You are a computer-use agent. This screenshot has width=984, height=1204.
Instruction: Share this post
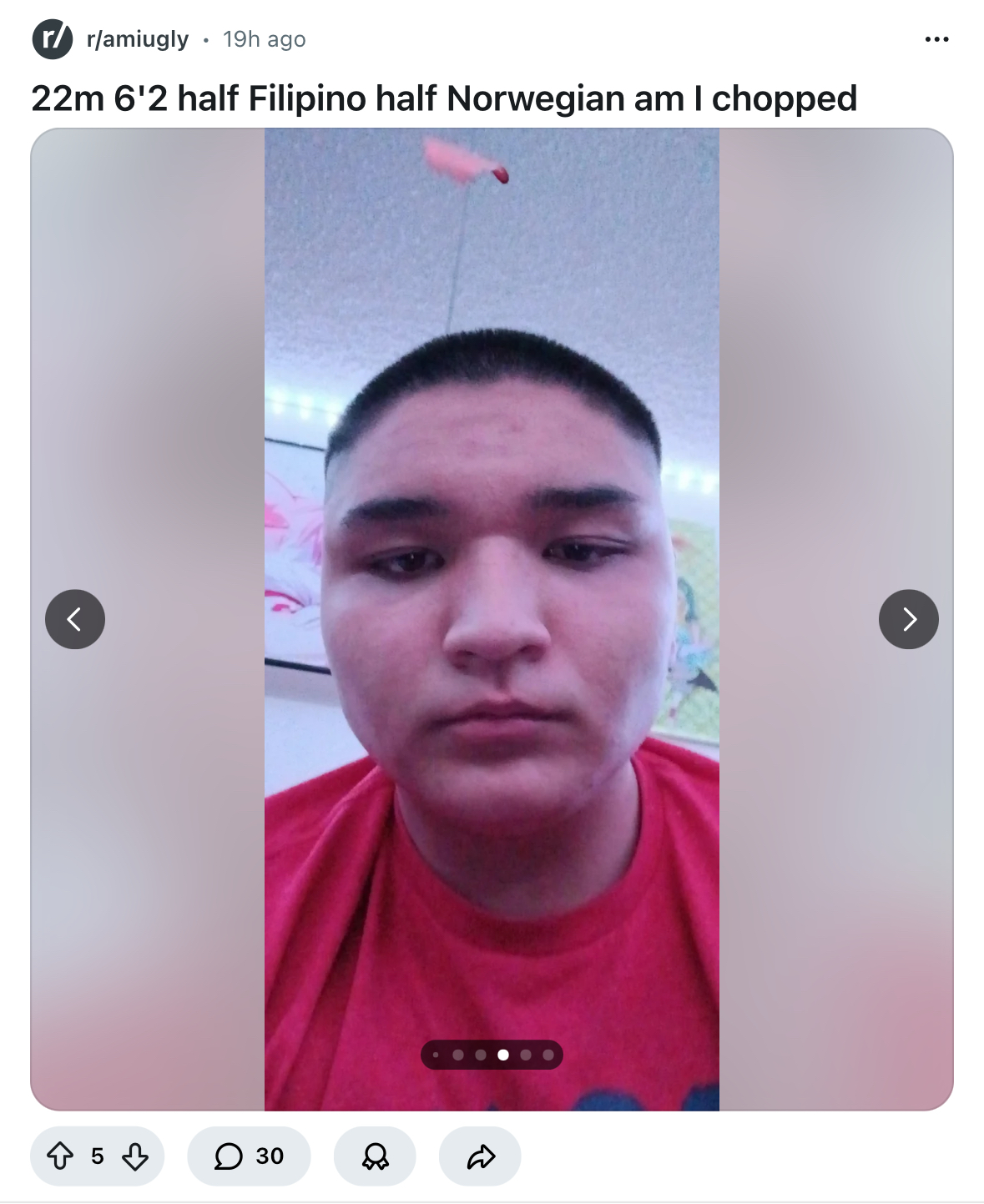480,1156
